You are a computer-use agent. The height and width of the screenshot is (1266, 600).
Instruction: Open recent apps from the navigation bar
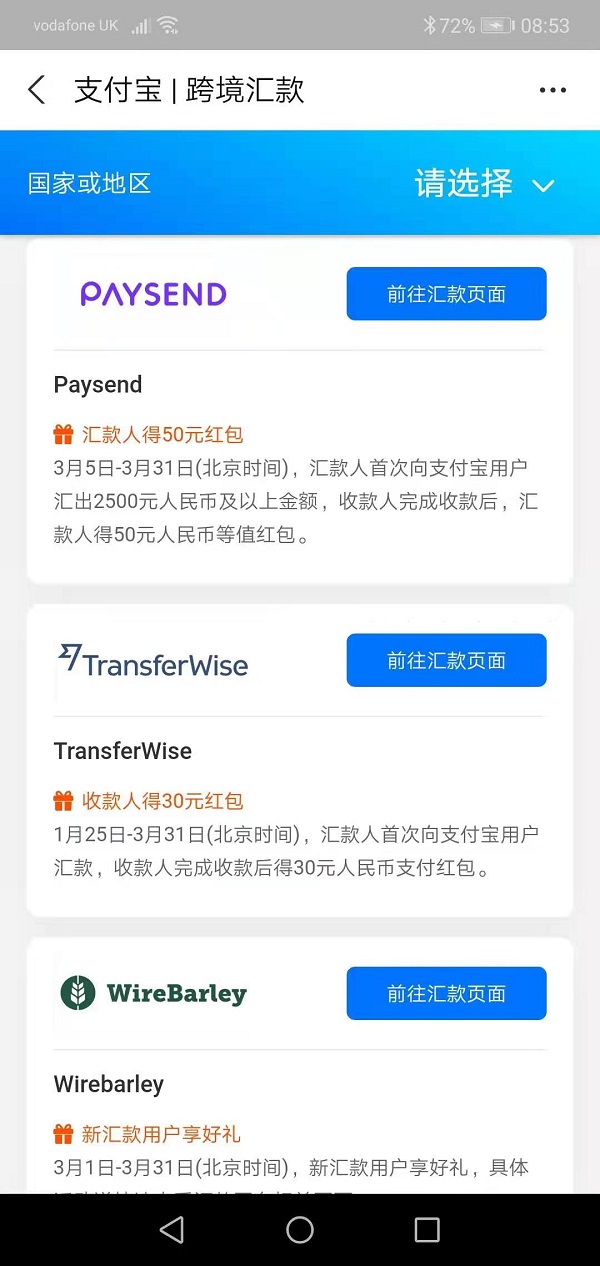click(427, 1230)
